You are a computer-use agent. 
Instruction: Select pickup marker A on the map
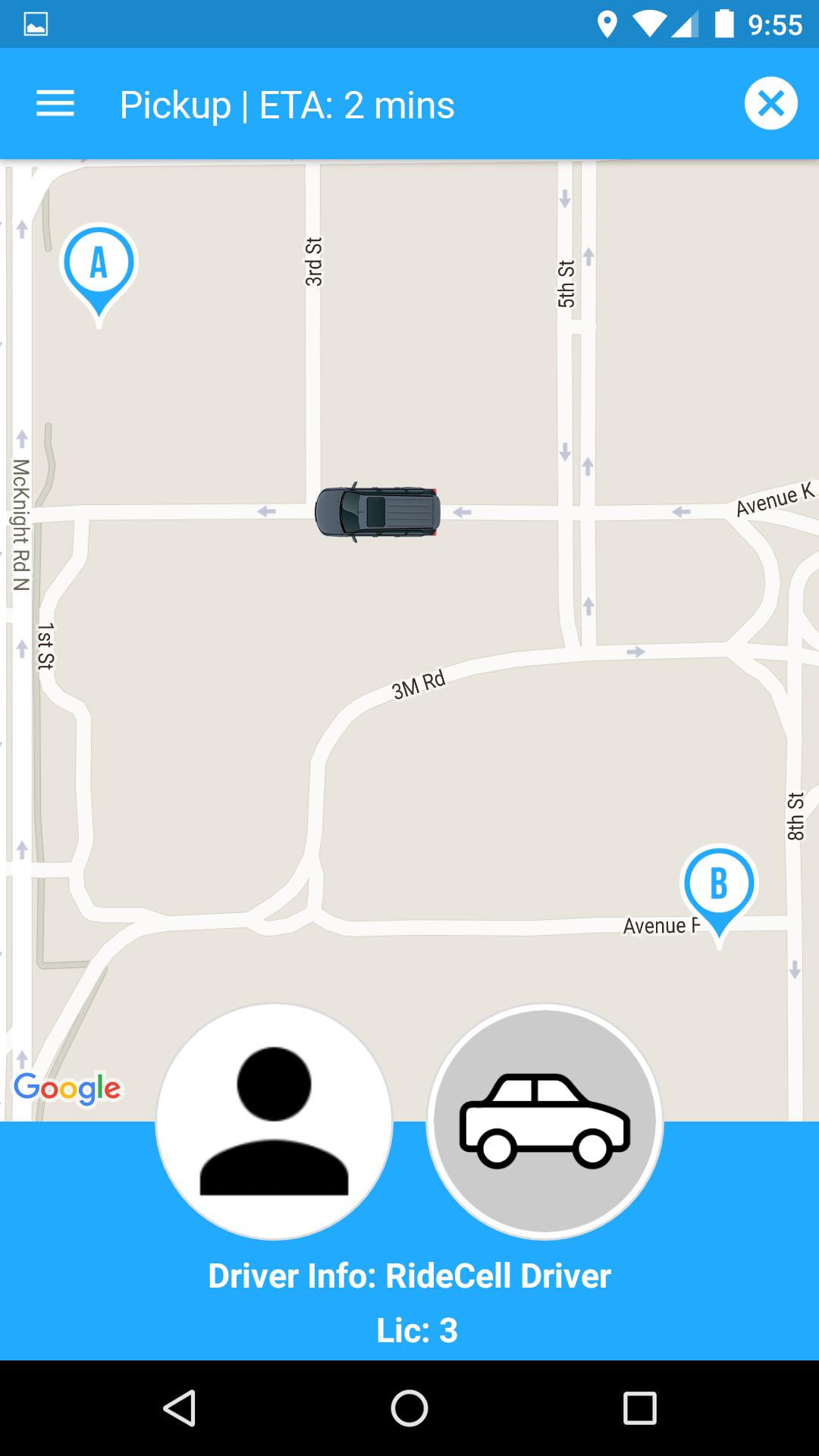click(99, 267)
